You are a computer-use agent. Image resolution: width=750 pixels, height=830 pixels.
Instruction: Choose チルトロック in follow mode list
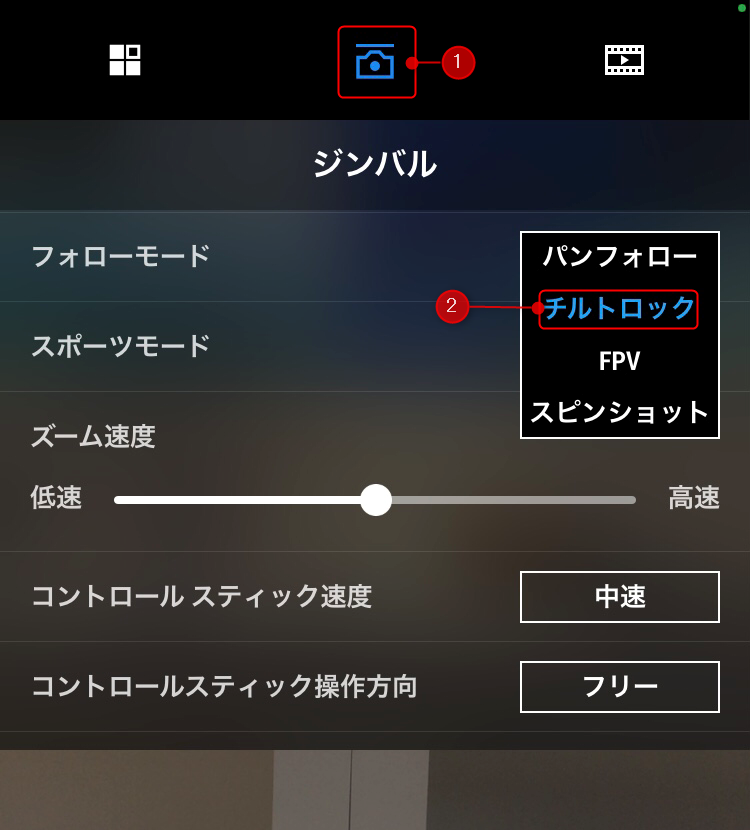(619, 309)
